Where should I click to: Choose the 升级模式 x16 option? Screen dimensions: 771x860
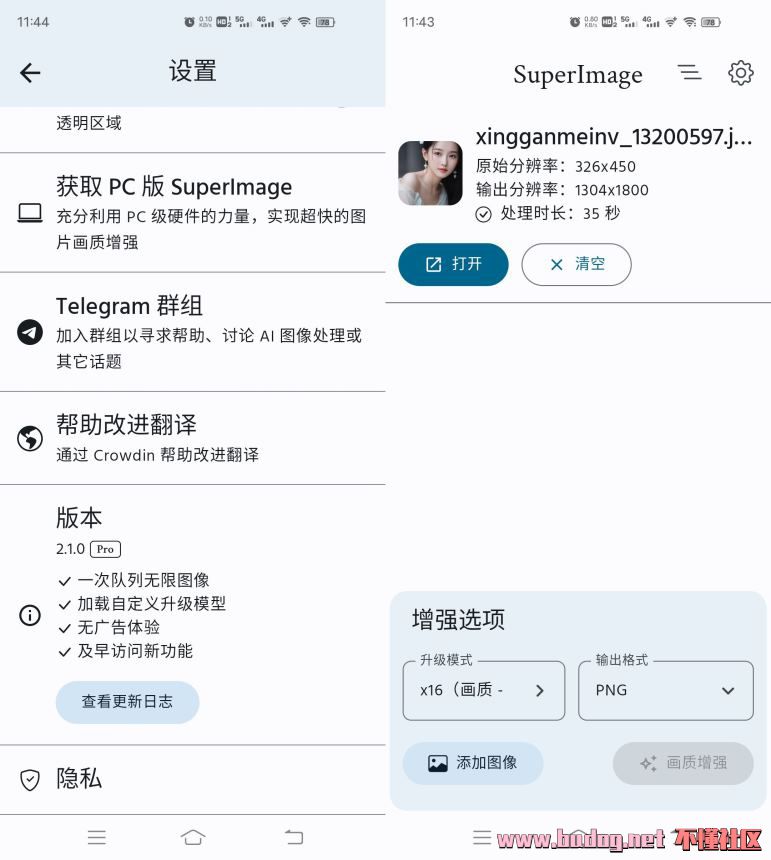[x=483, y=690]
